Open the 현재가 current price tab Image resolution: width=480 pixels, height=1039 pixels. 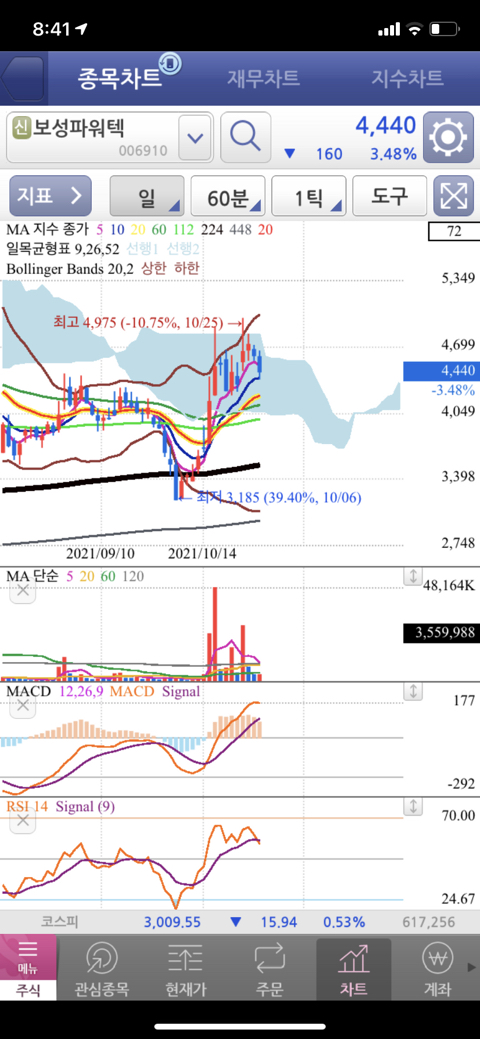coord(186,969)
